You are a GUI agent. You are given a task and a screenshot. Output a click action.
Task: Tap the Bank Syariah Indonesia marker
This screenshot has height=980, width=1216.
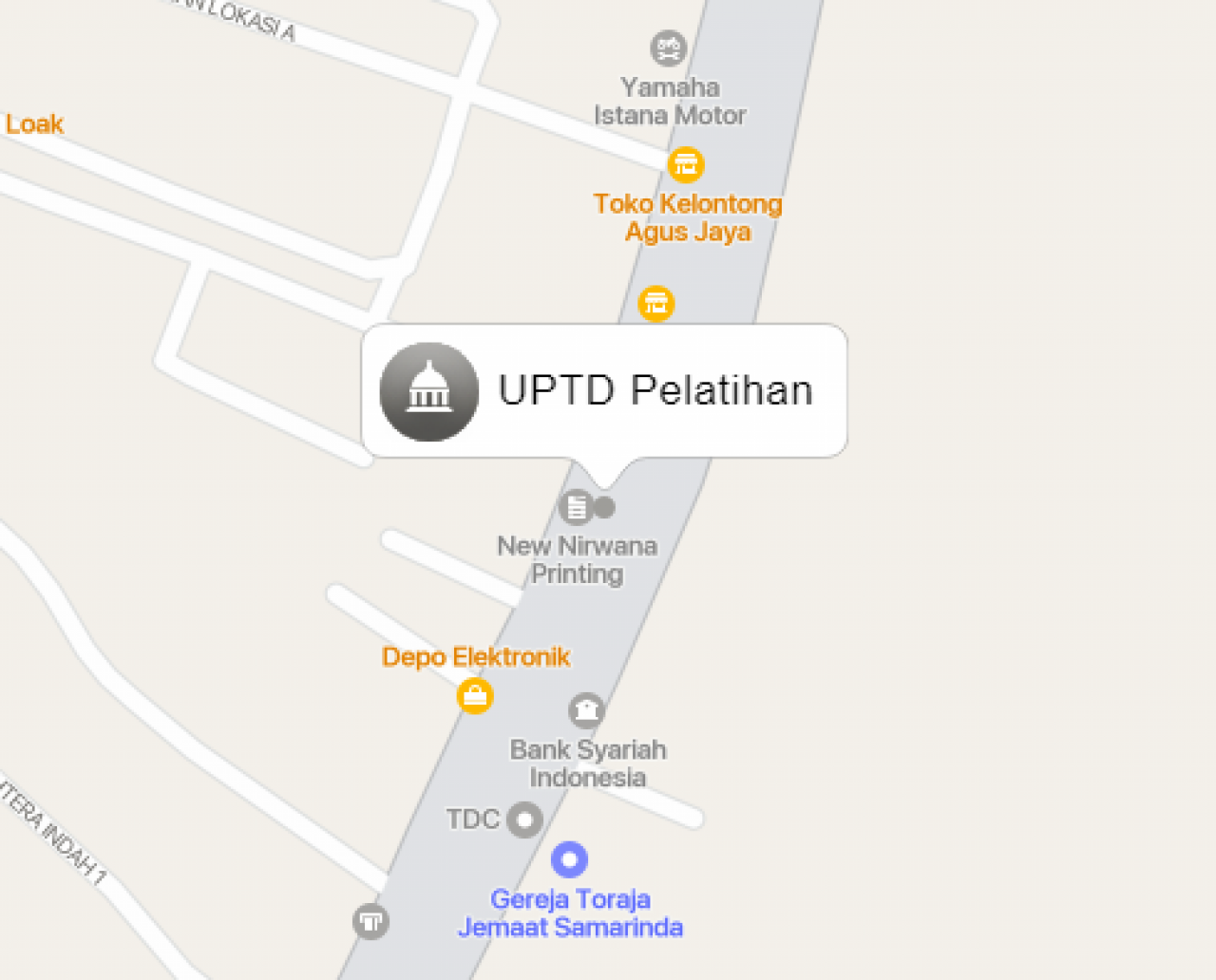point(586,709)
